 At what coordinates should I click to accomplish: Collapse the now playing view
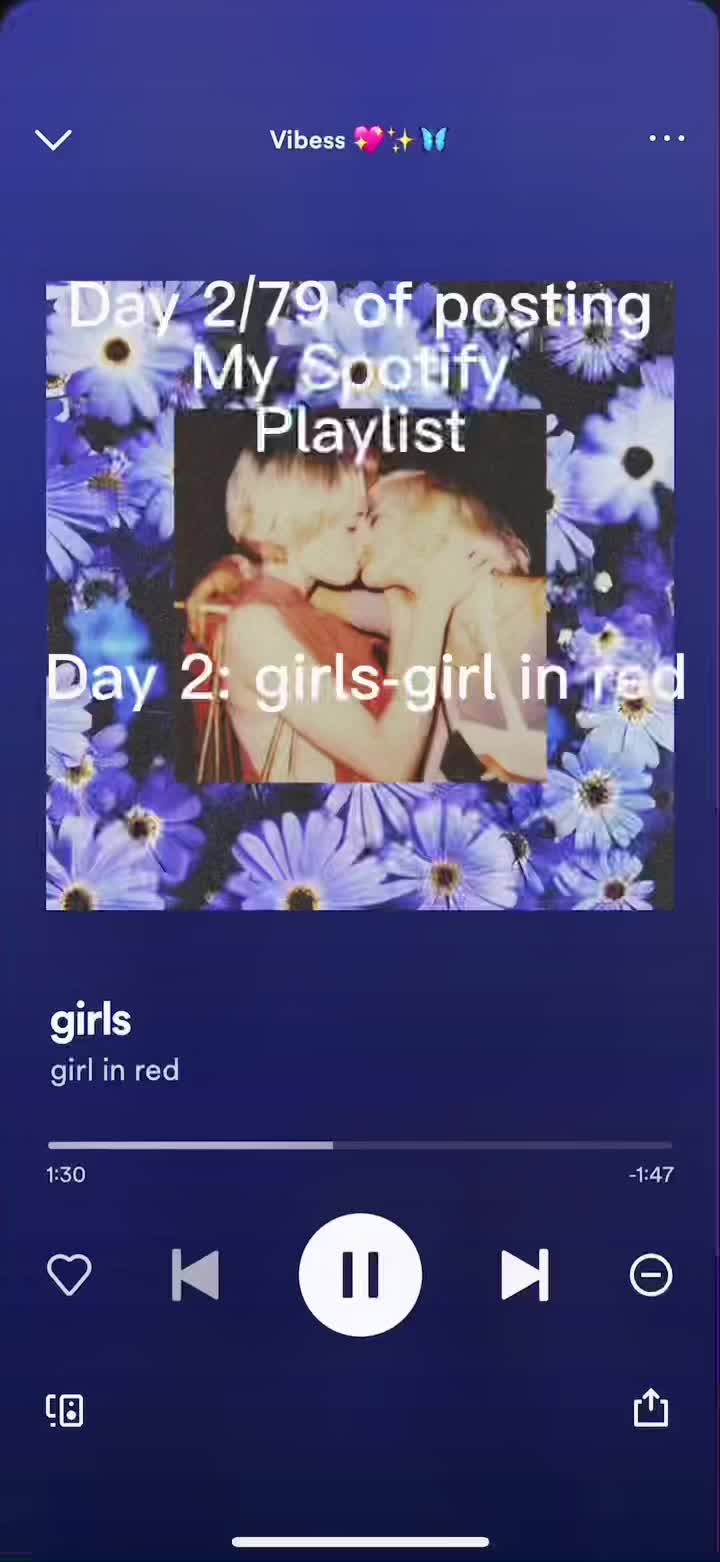tap(54, 139)
